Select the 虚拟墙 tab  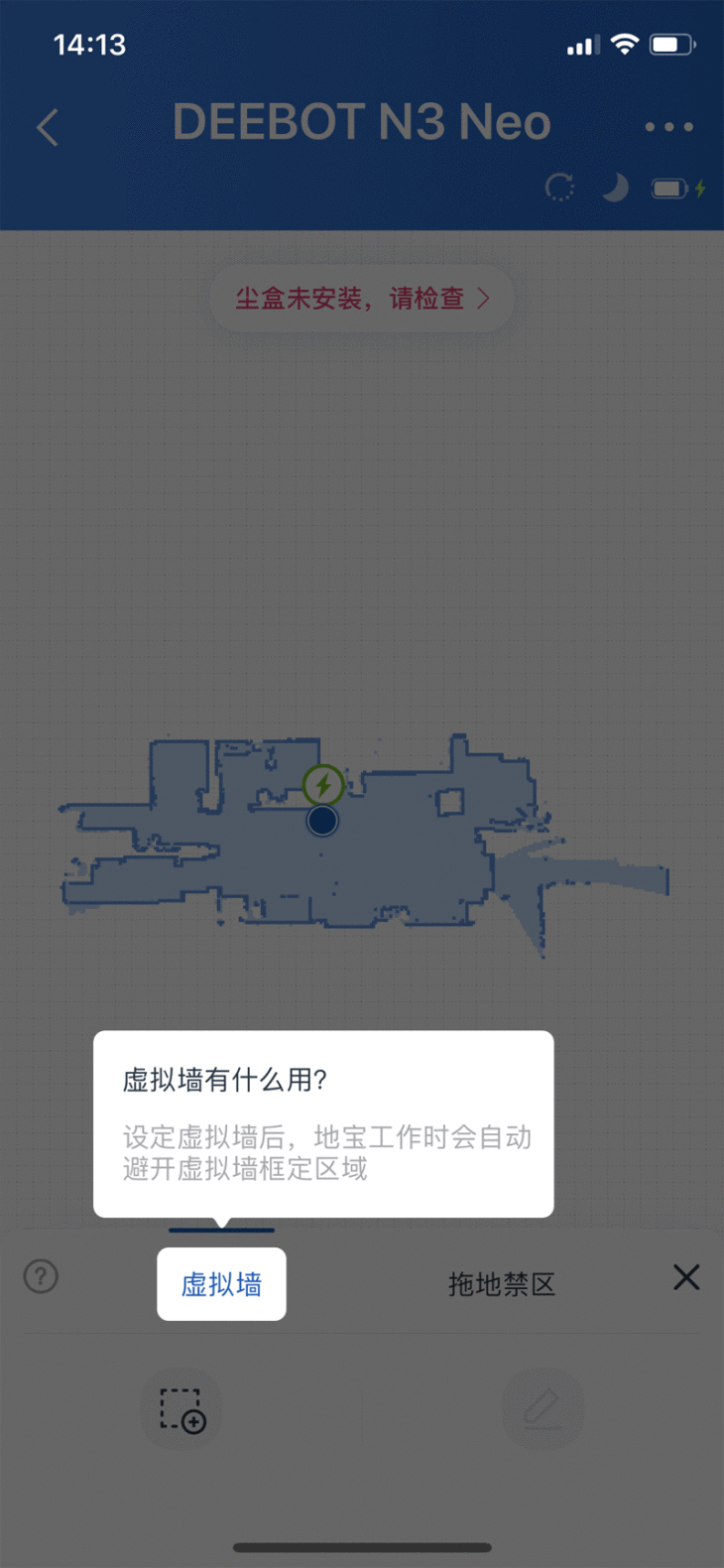pos(221,1284)
